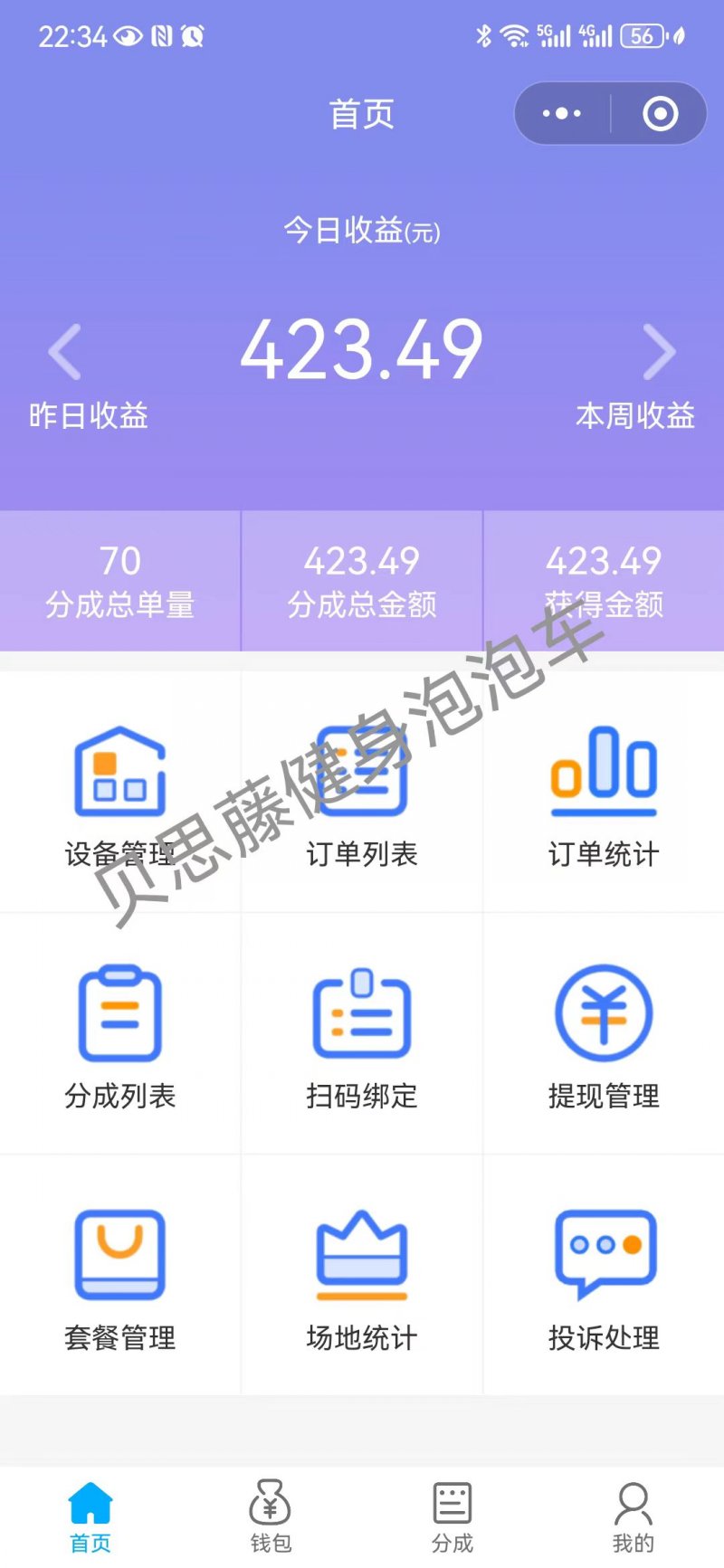The height and width of the screenshot is (1568, 724).
Task: Close the mini program via circle icon
Action: point(660,114)
